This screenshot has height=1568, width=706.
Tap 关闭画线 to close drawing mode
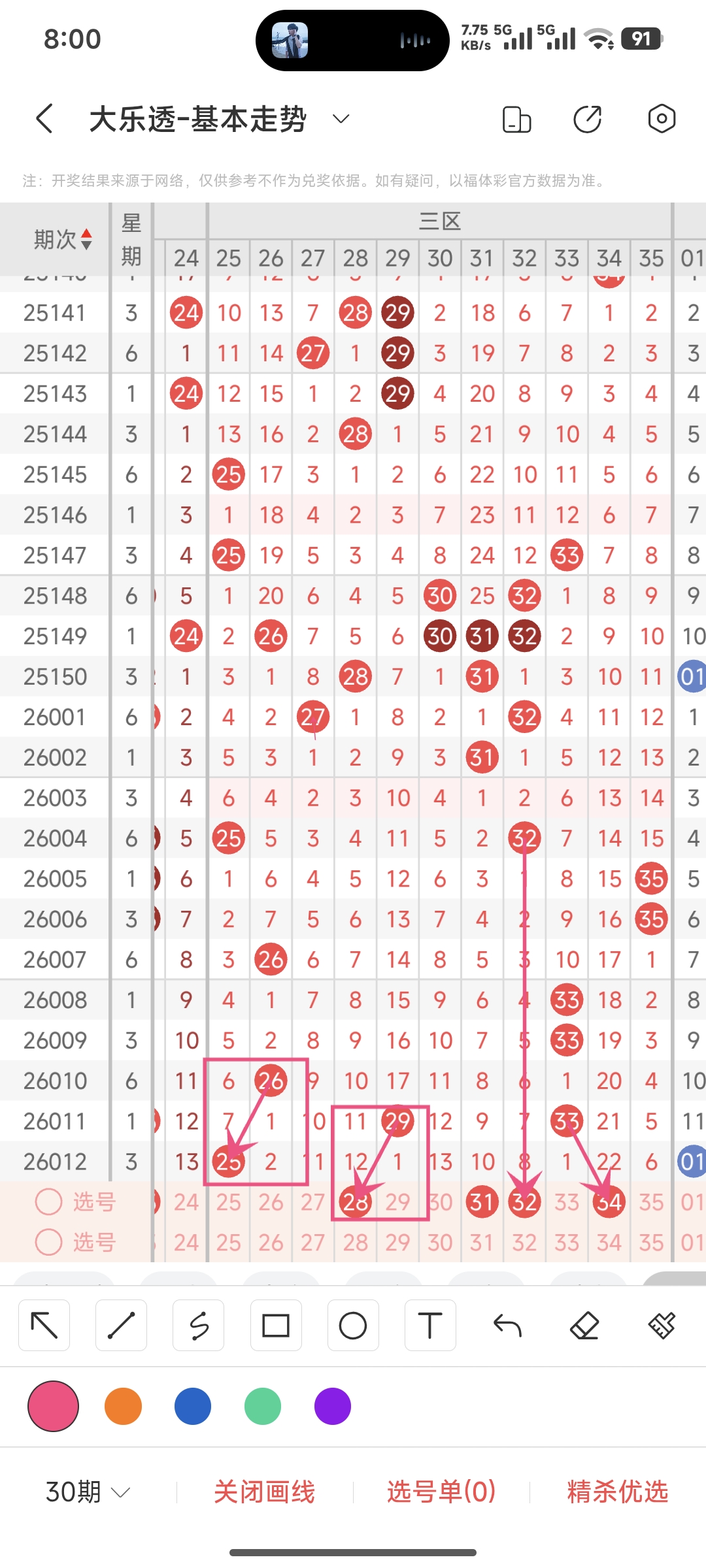pyautogui.click(x=265, y=1492)
